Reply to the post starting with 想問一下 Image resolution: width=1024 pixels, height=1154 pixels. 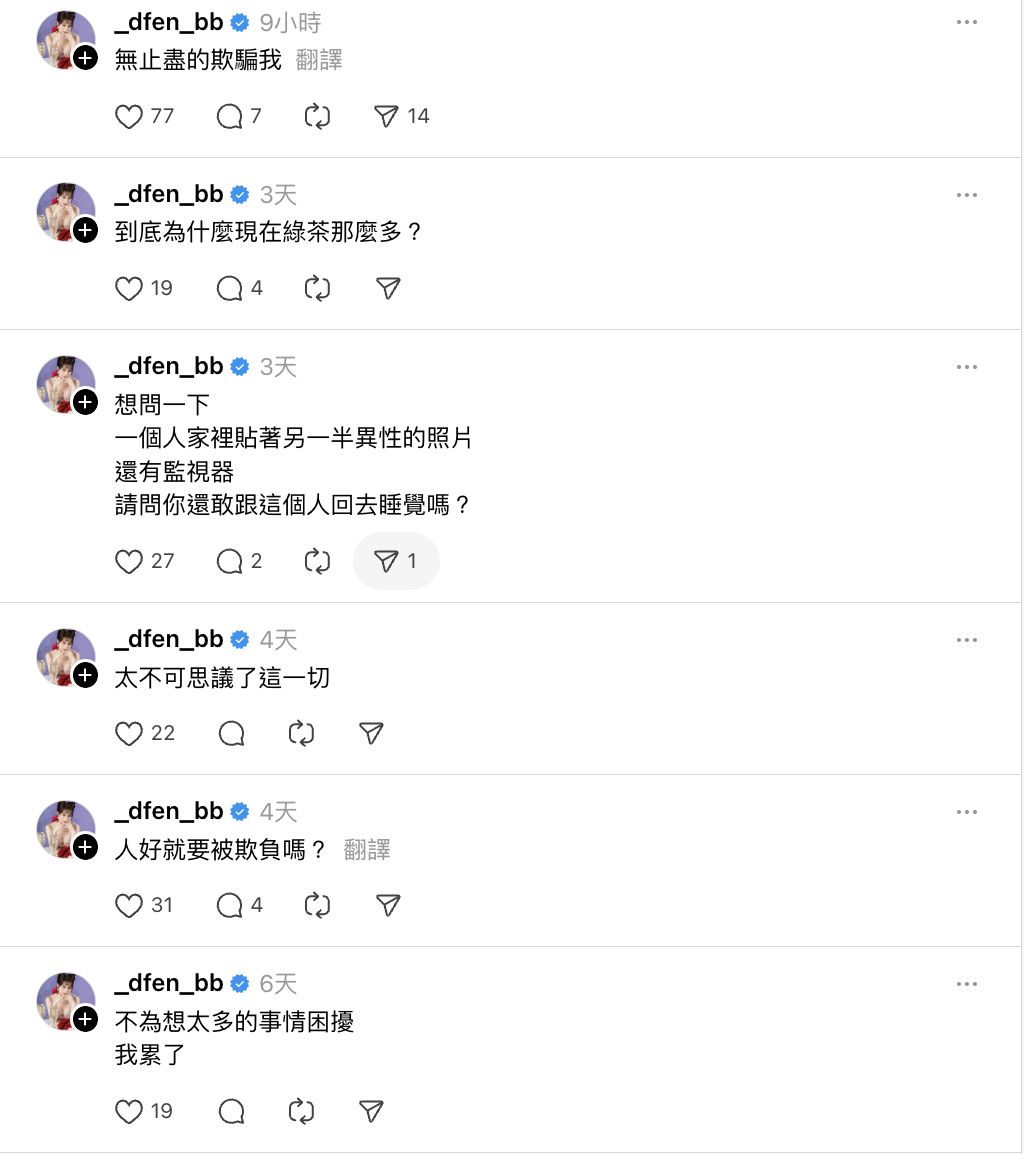click(x=230, y=562)
